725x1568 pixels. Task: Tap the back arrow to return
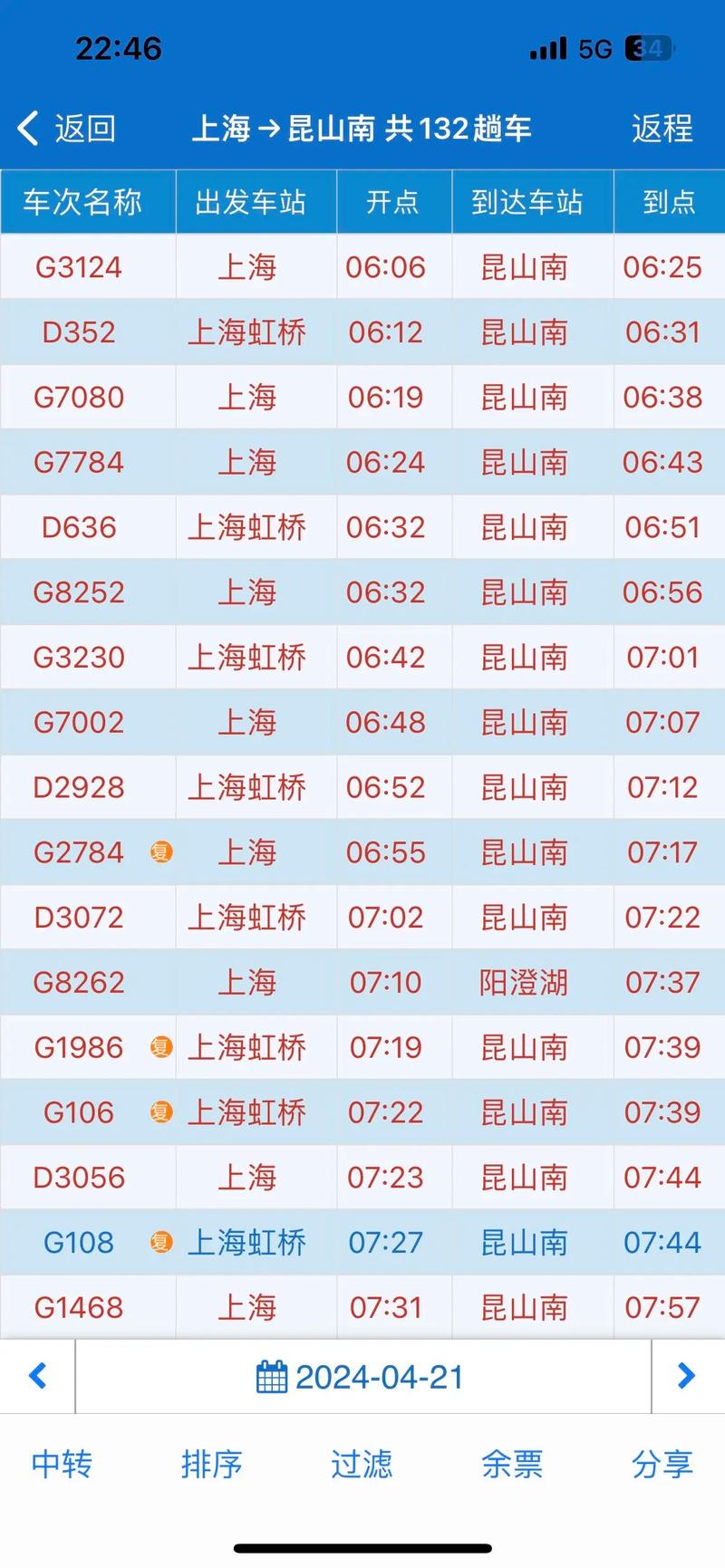tap(28, 128)
